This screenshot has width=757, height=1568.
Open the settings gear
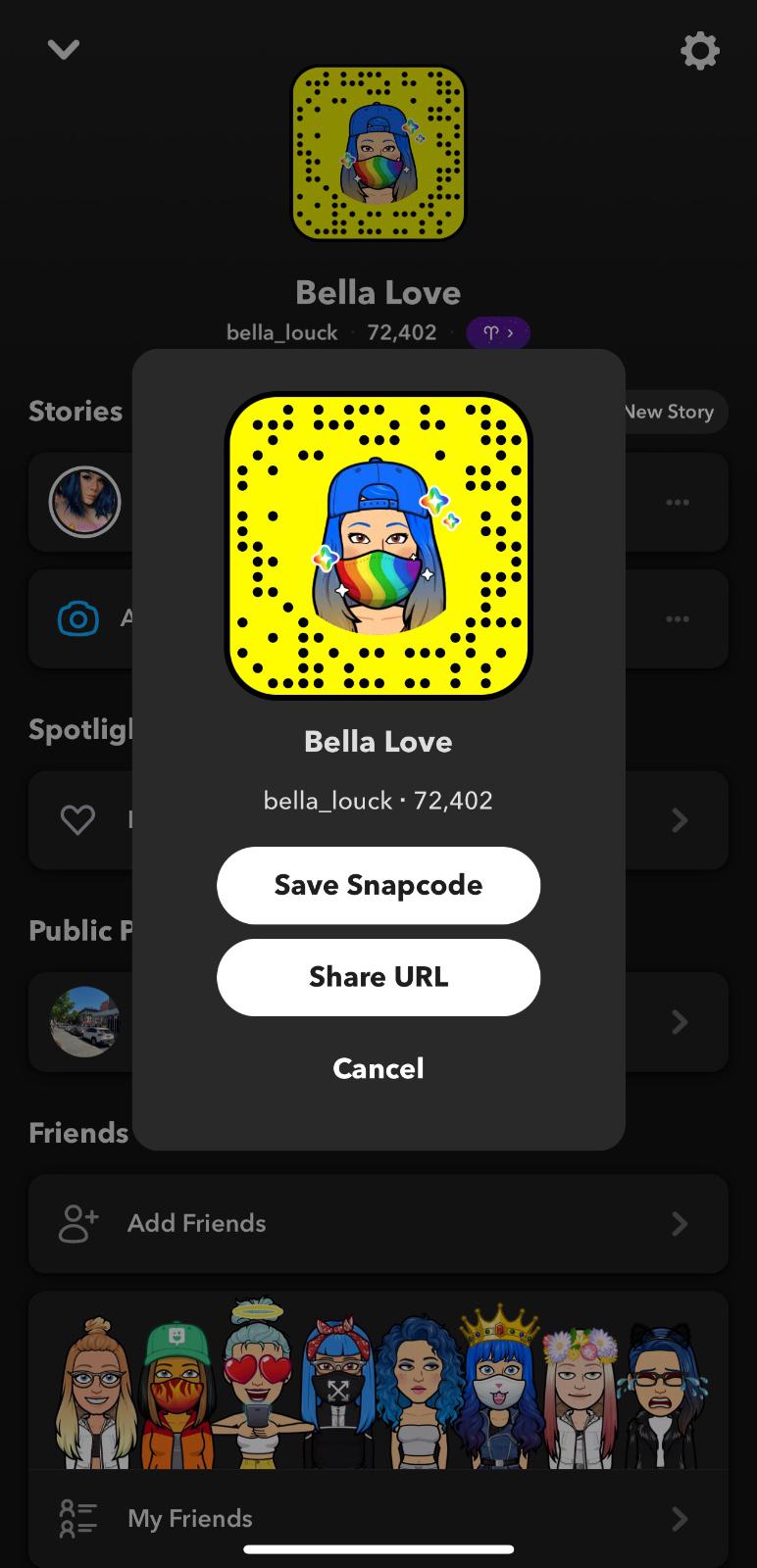pyautogui.click(x=699, y=50)
